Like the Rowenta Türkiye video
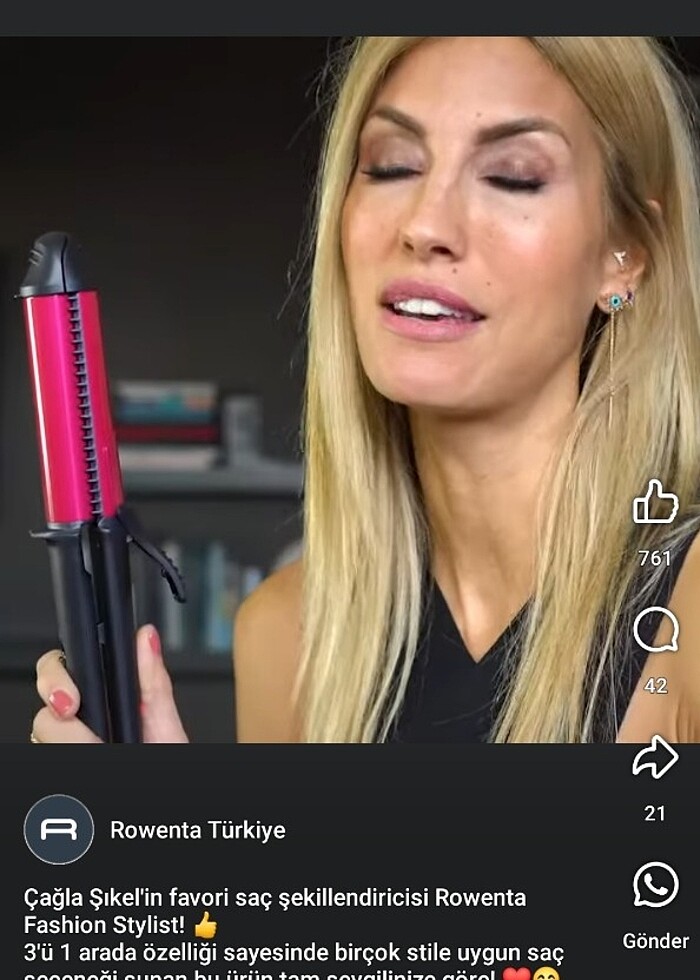The height and width of the screenshot is (980, 700). [x=655, y=502]
